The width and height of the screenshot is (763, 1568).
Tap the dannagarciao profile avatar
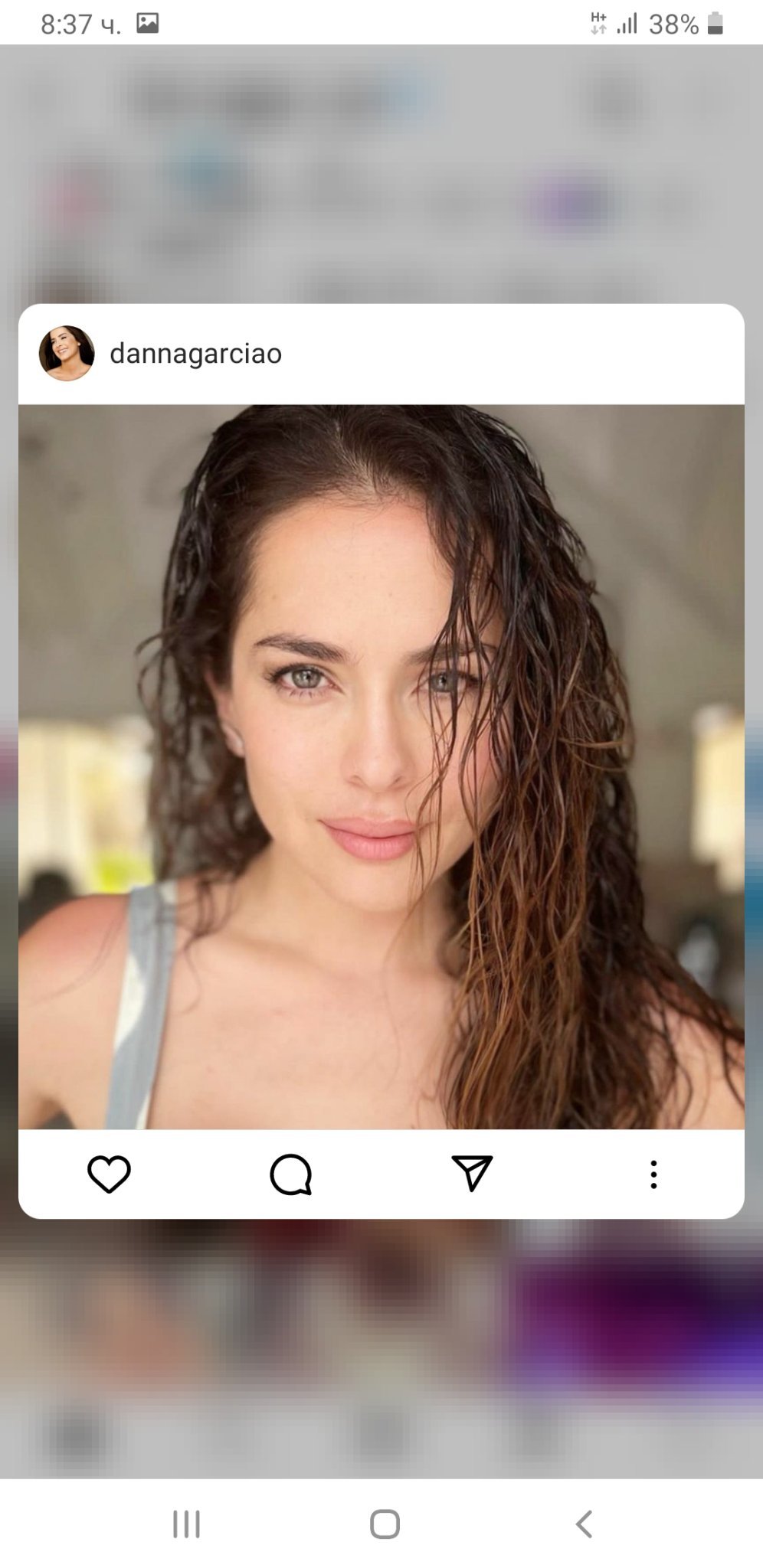(67, 354)
